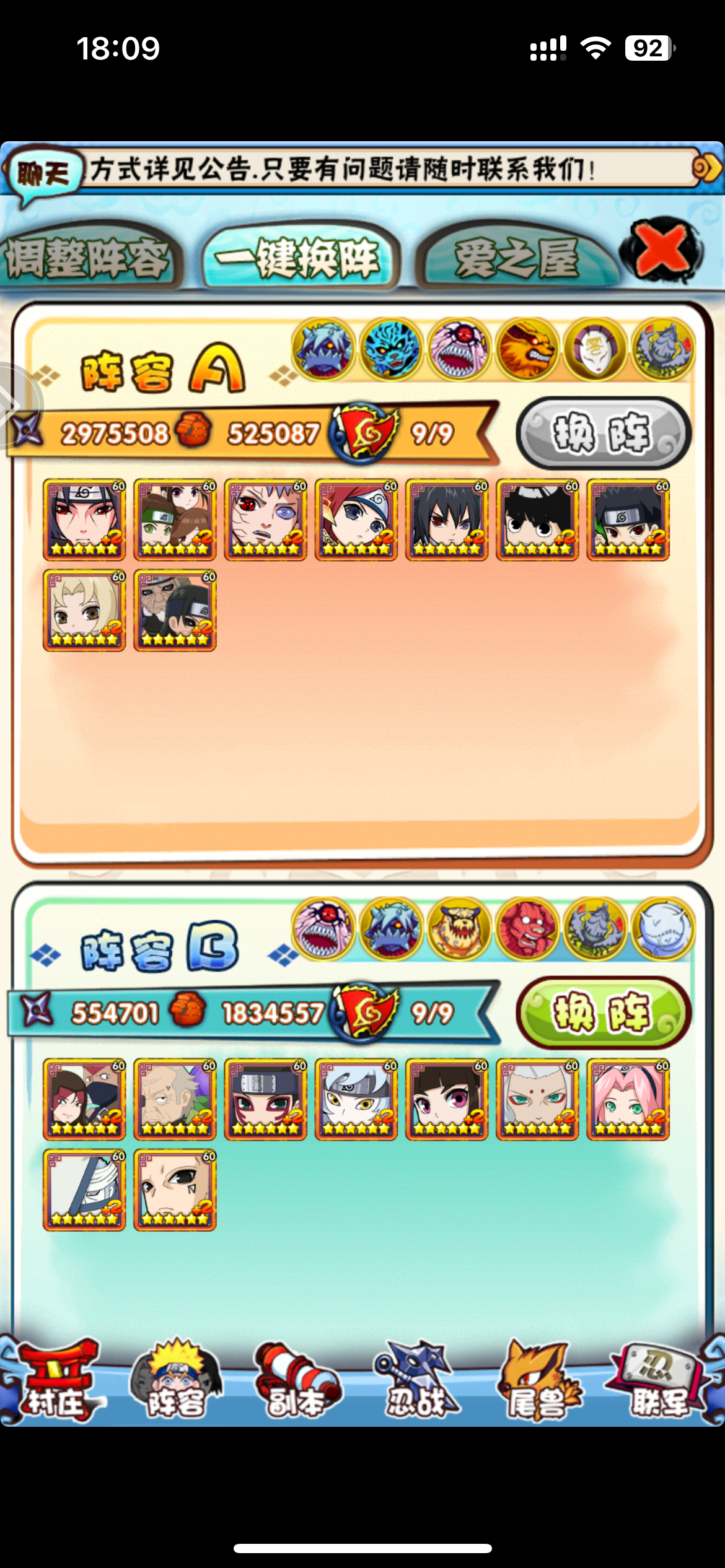Image resolution: width=725 pixels, height=1568 pixels.
Task: Enter the 忍战 battle menu
Action: tap(416, 1382)
